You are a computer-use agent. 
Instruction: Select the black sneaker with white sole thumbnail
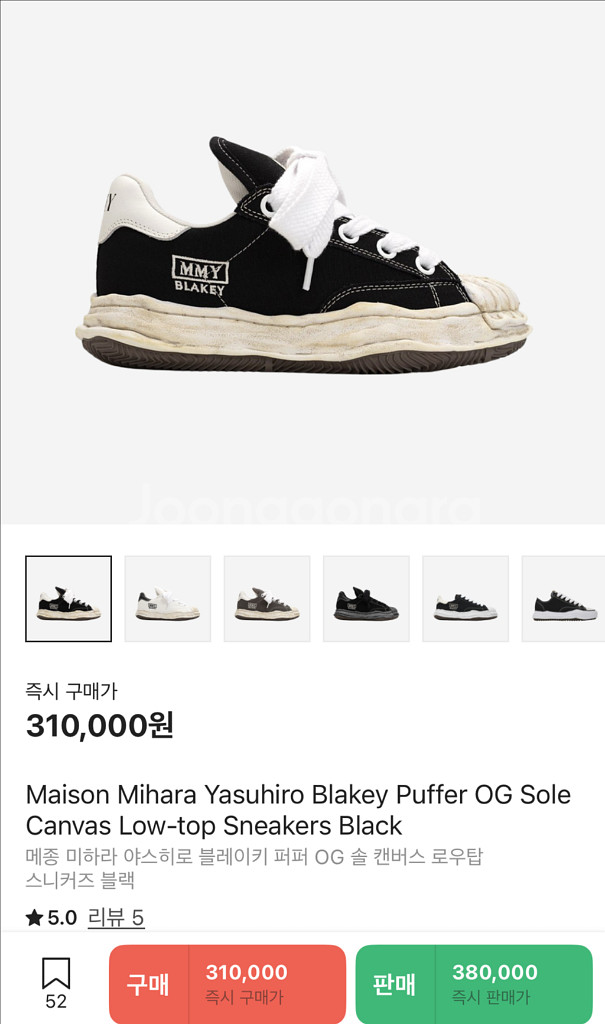465,599
